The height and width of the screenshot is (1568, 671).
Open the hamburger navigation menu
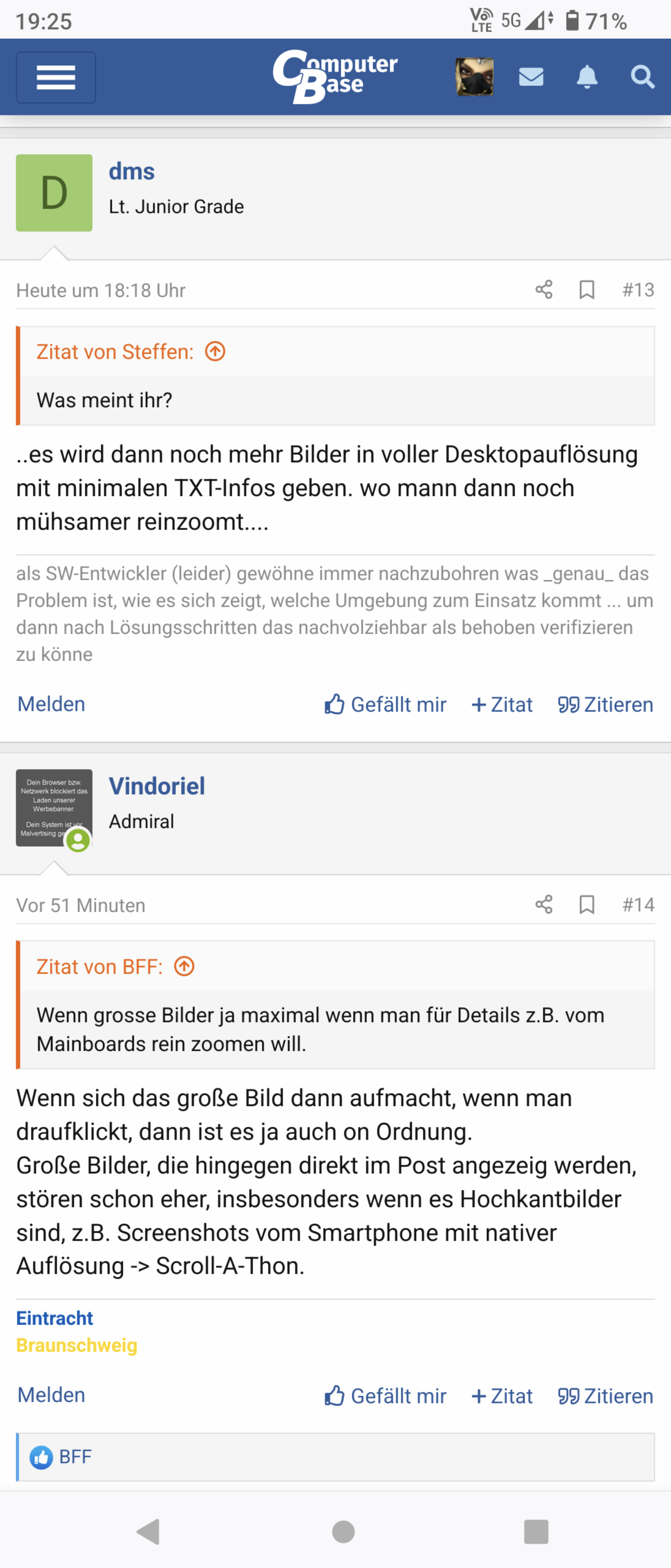(x=56, y=77)
